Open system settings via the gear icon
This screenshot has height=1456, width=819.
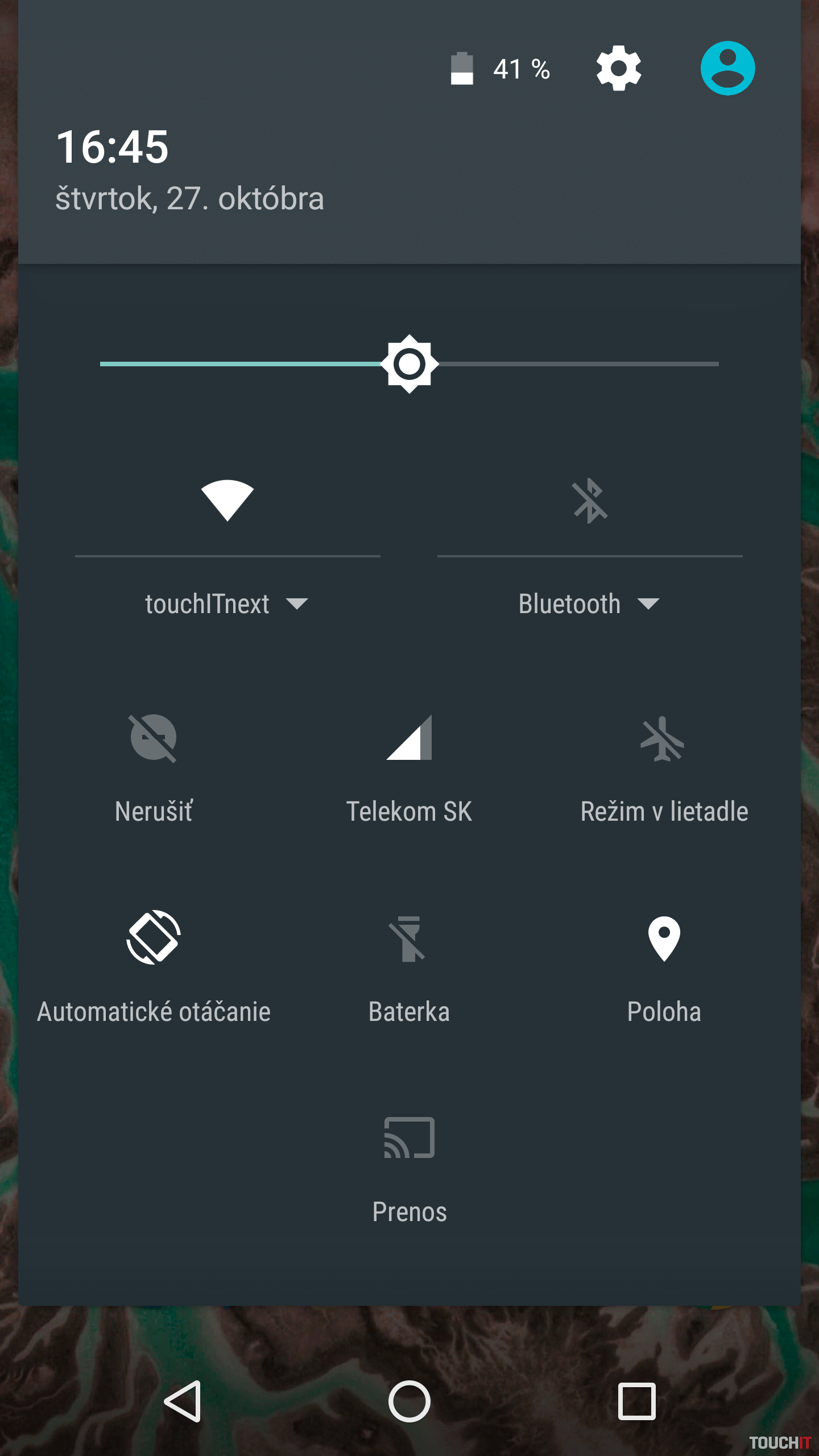619,68
